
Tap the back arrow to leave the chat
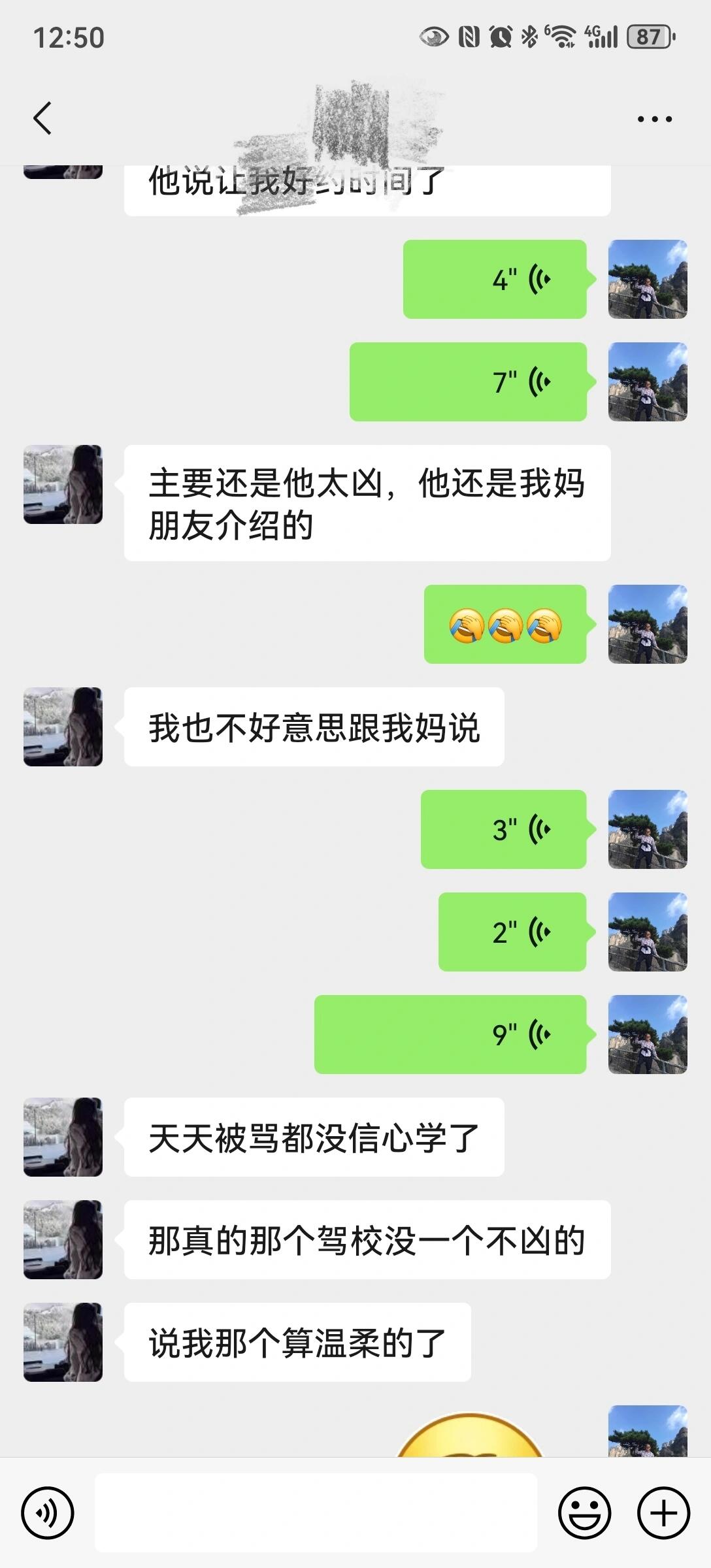pyautogui.click(x=43, y=118)
